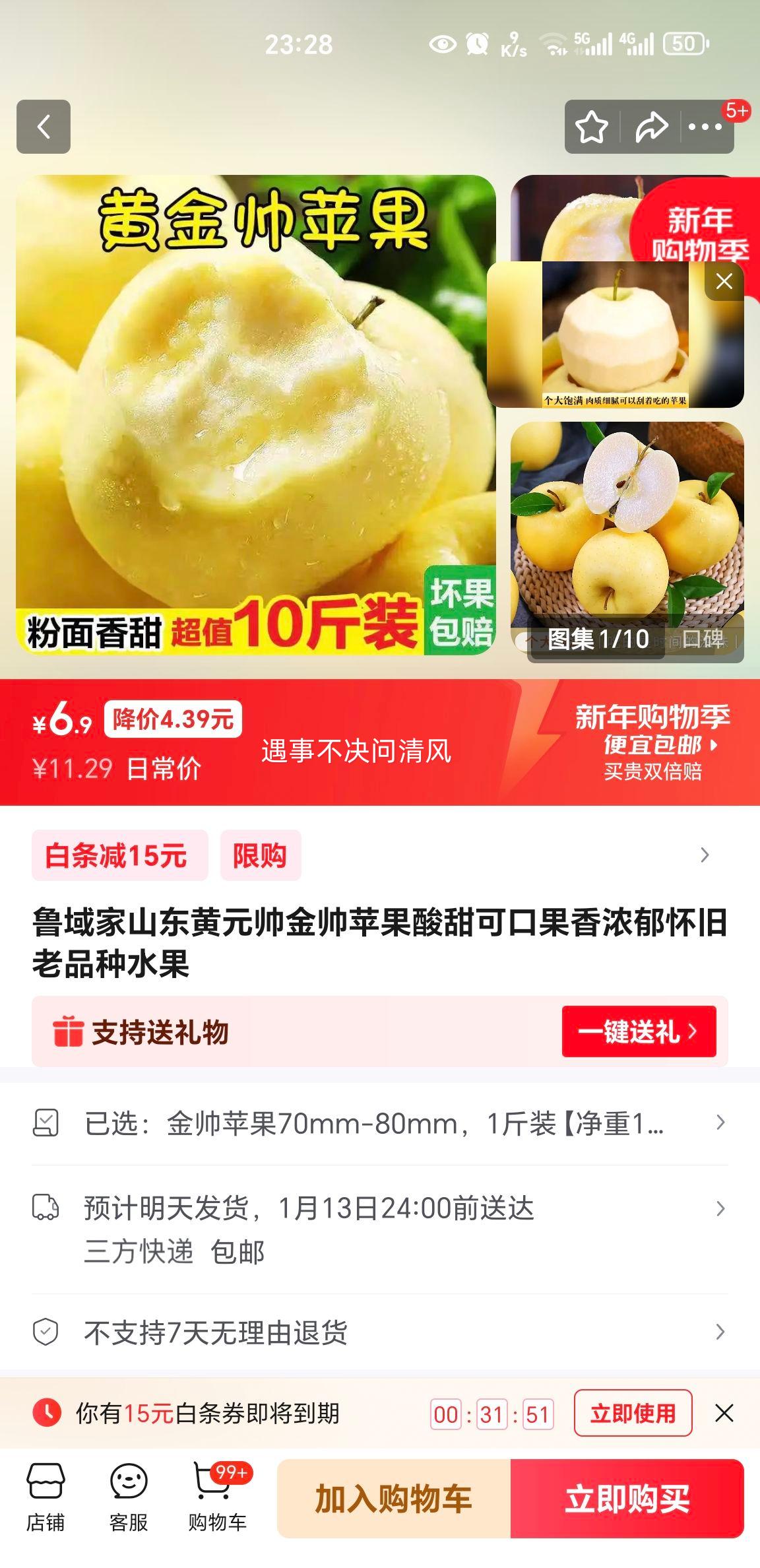760x1568 pixels.
Task: Open the 购物车 shopping cart
Action: click(217, 1499)
